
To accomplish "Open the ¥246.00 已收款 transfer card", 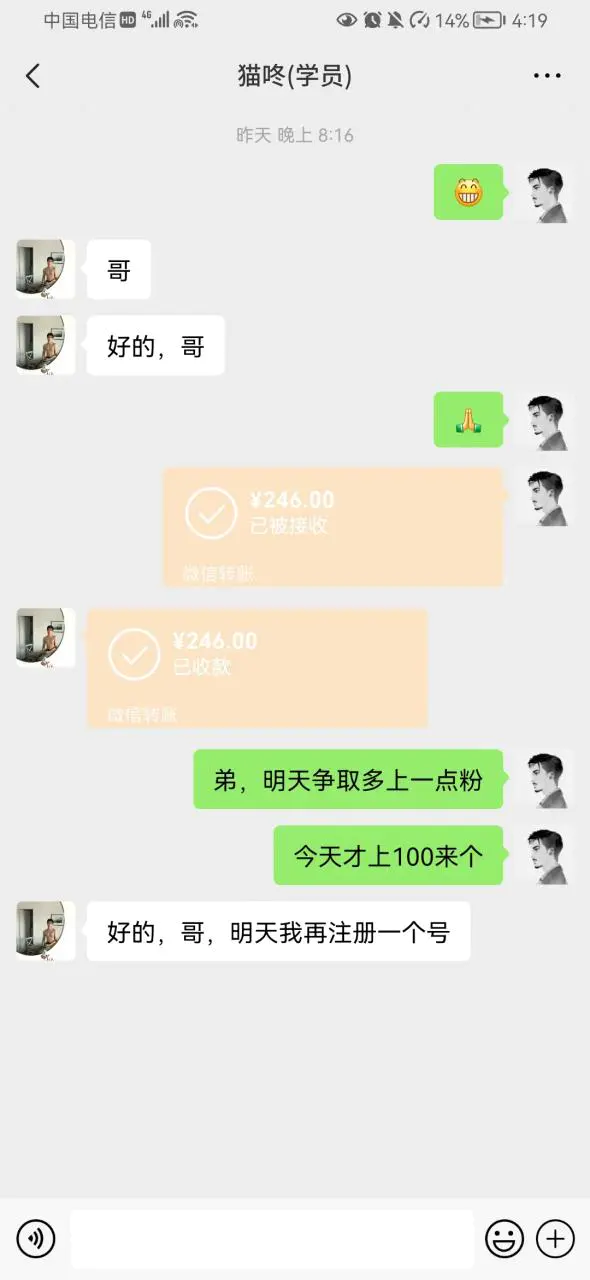I will (x=257, y=668).
